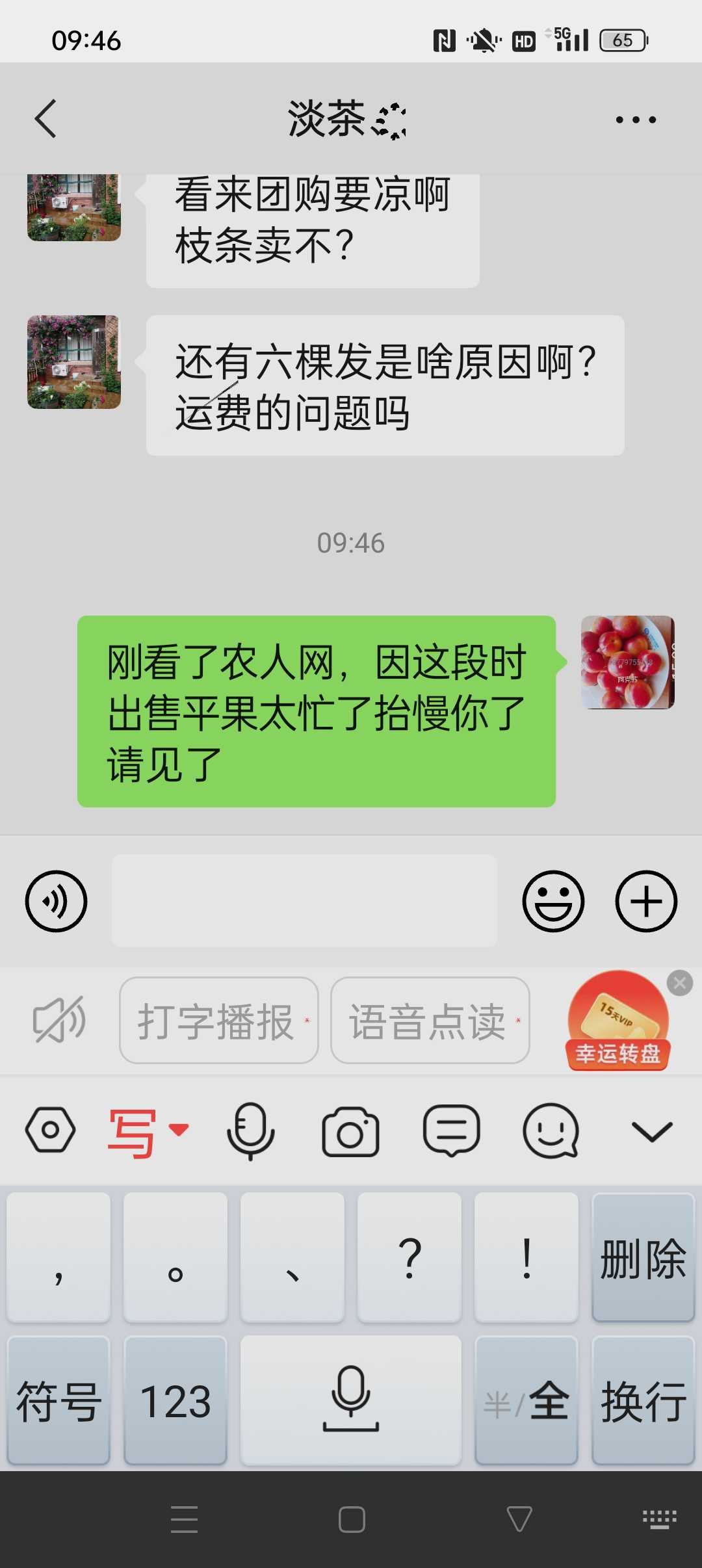Open the keyboard camera tool
702x1568 pixels.
pyautogui.click(x=350, y=1132)
